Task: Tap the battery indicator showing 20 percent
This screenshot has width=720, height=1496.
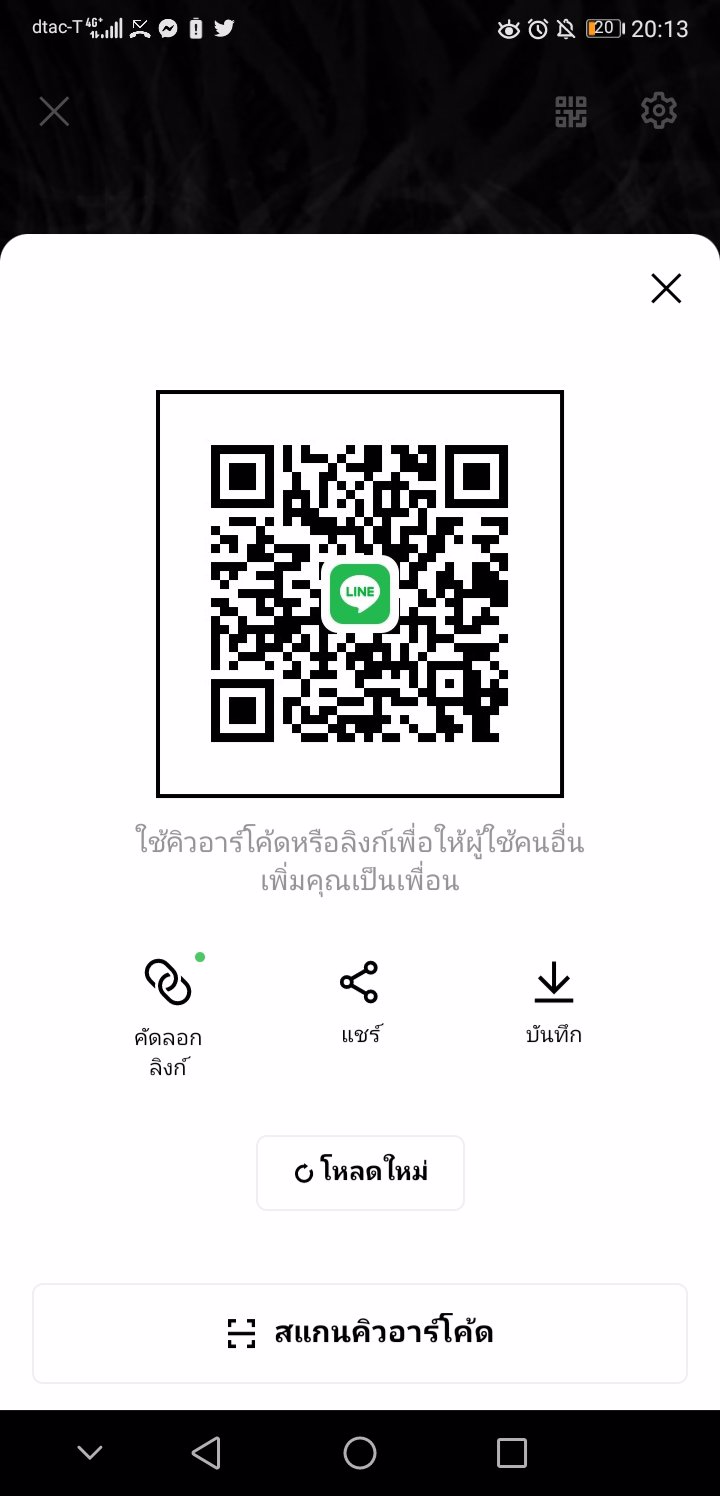Action: (x=601, y=28)
